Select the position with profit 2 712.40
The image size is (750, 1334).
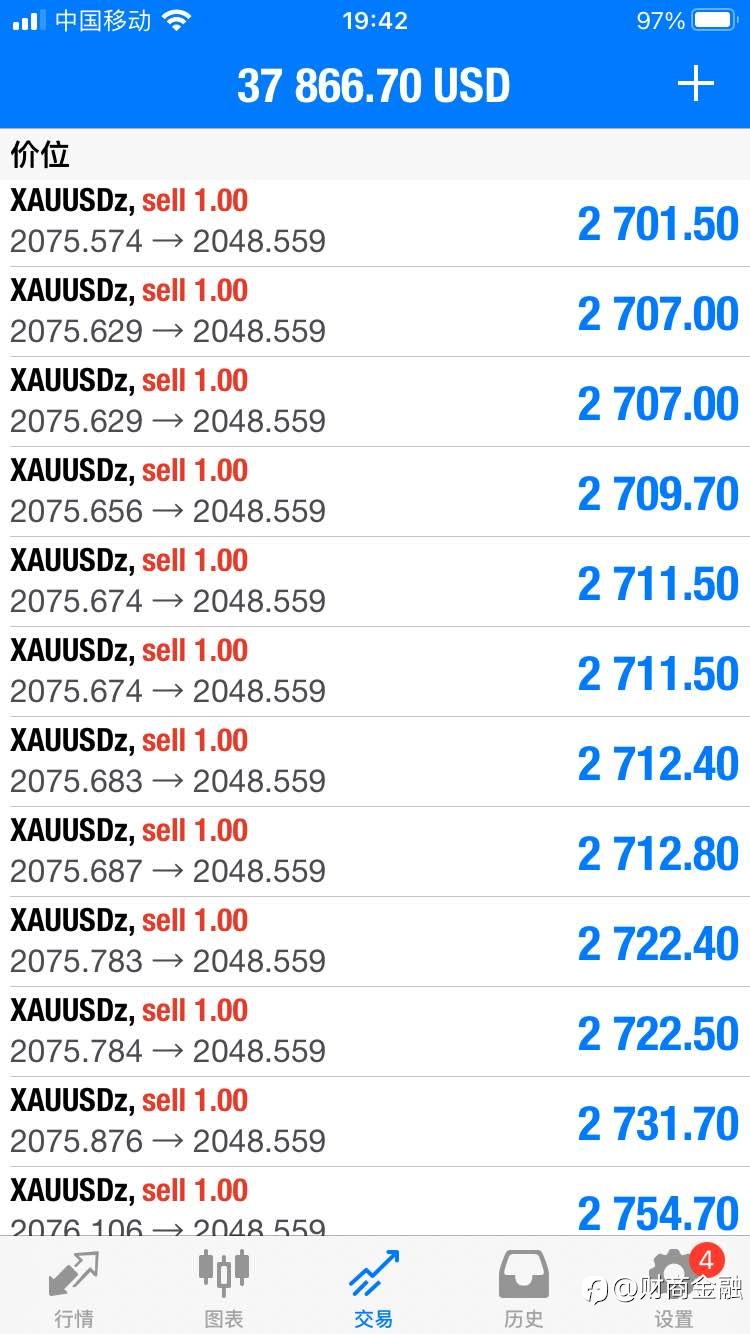pyautogui.click(x=375, y=762)
